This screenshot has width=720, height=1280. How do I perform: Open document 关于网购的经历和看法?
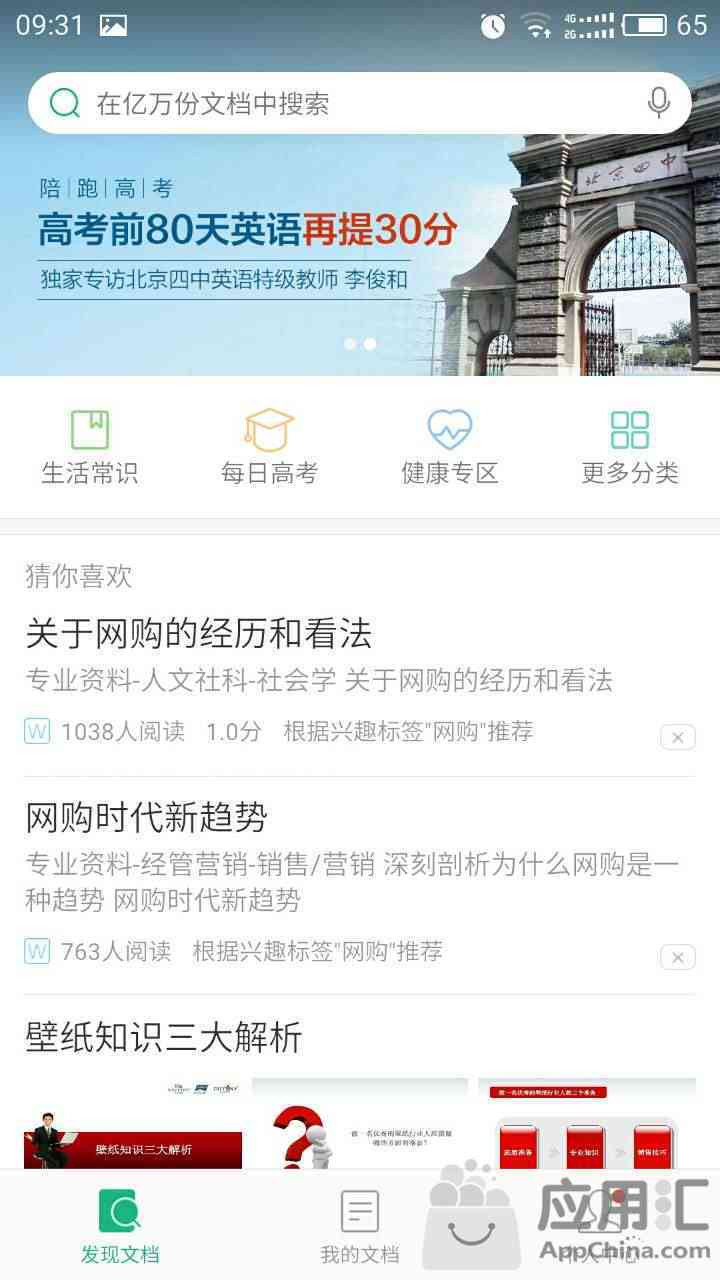coord(199,633)
